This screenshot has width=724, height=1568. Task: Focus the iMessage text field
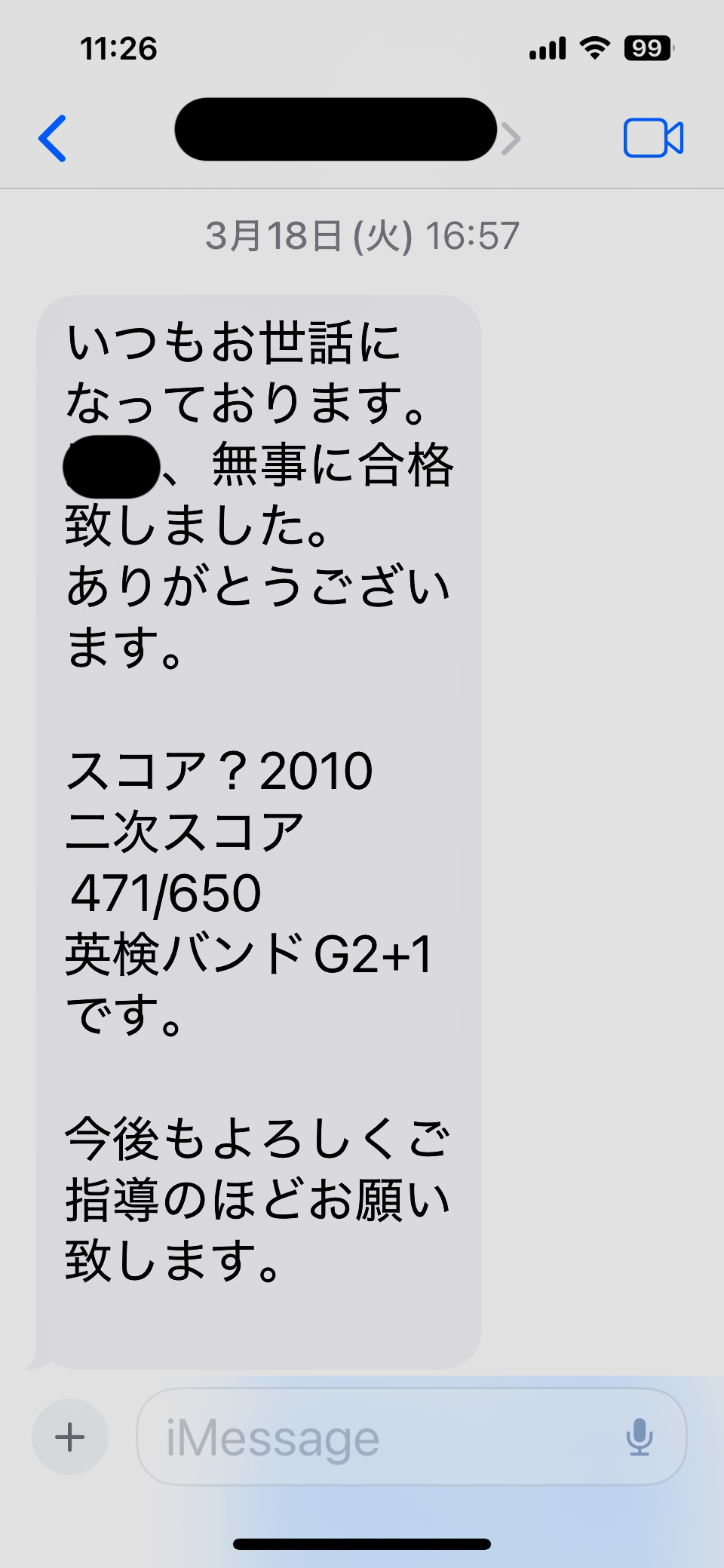tap(411, 1437)
